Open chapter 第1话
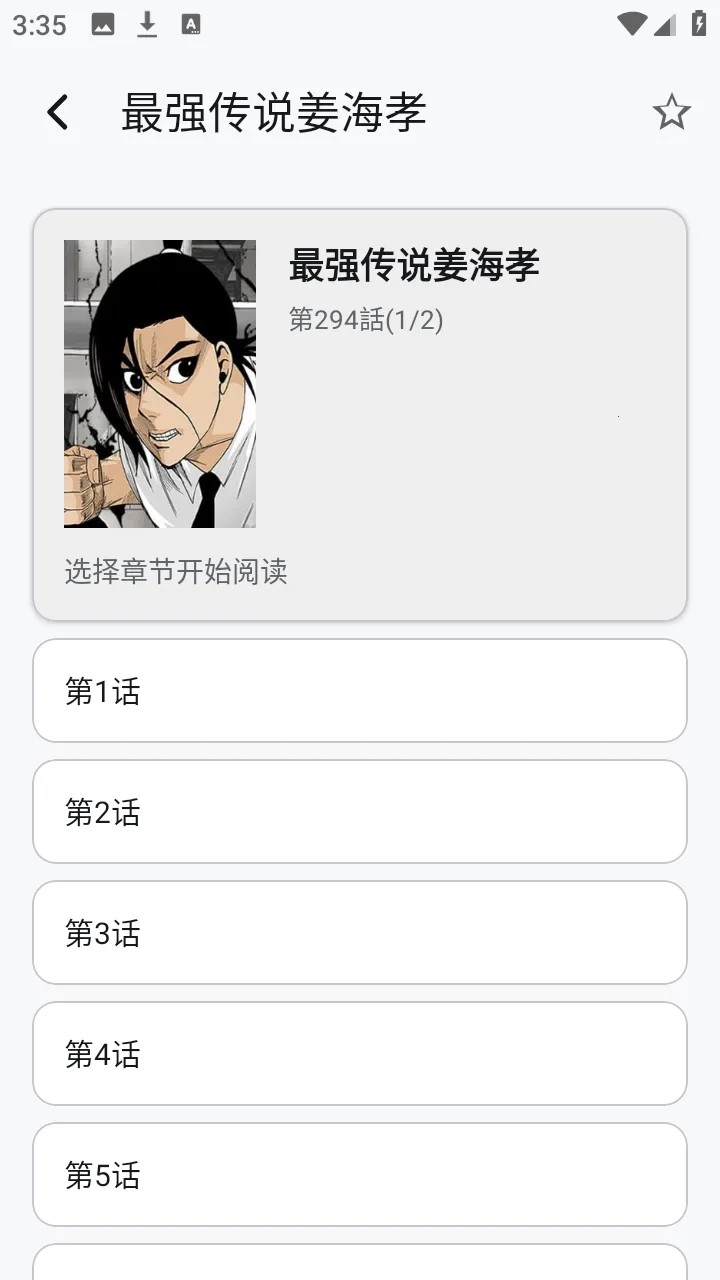 [360, 691]
